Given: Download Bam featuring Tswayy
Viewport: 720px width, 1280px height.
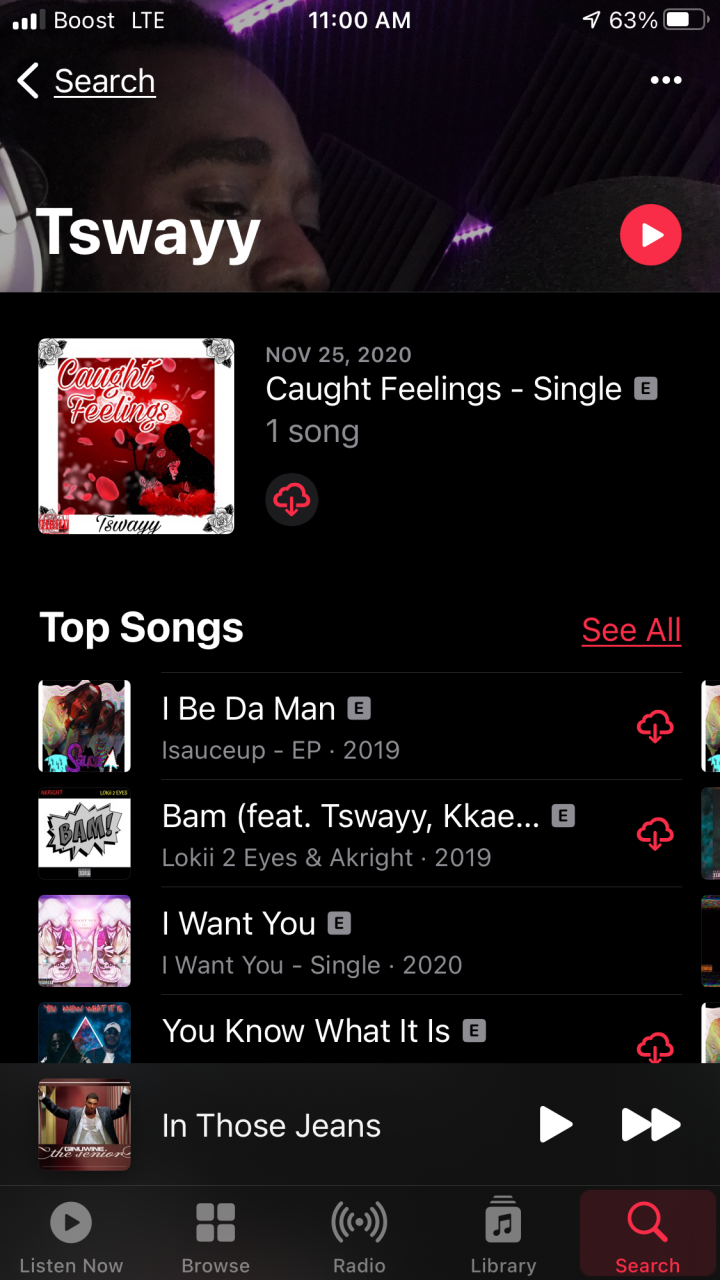Looking at the screenshot, I should (655, 833).
